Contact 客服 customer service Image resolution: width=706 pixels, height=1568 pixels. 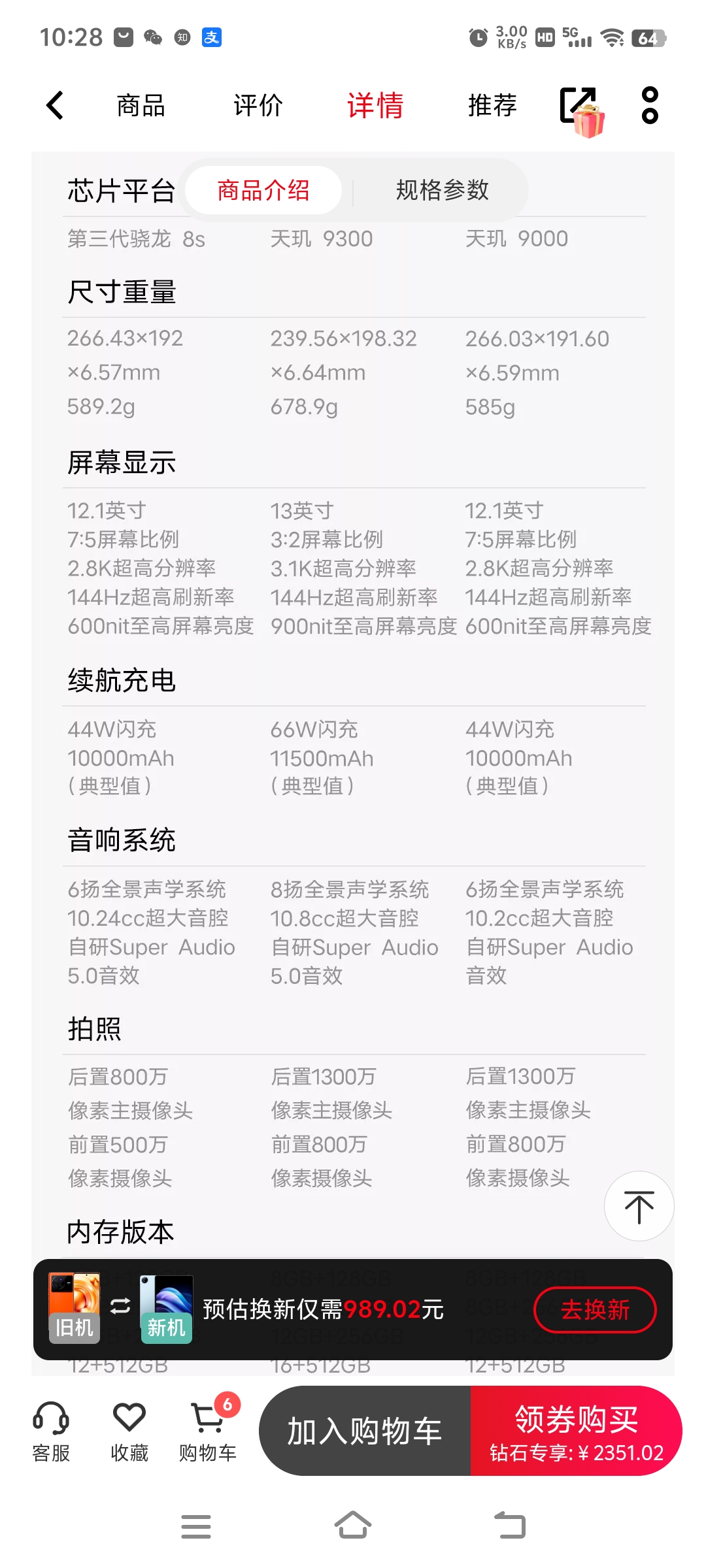pyautogui.click(x=51, y=1431)
